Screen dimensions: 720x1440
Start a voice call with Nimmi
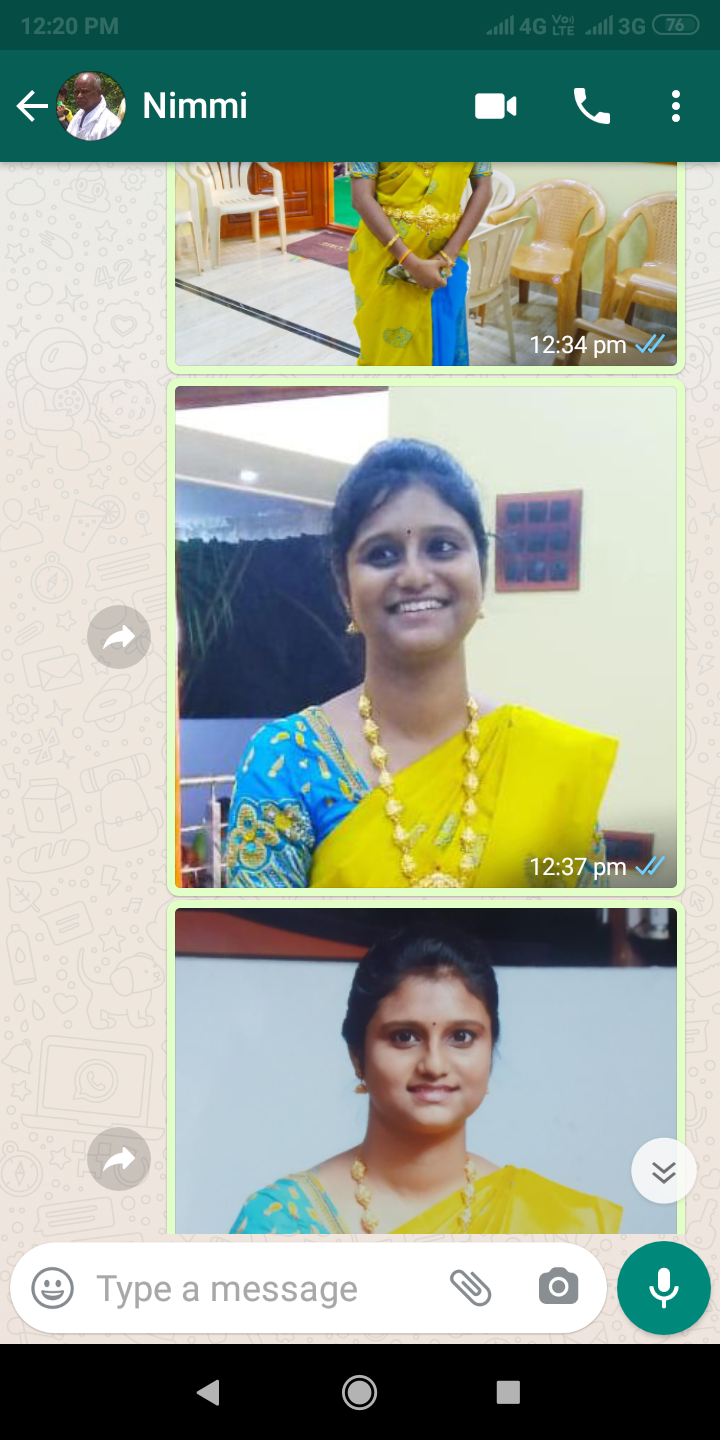pos(591,106)
